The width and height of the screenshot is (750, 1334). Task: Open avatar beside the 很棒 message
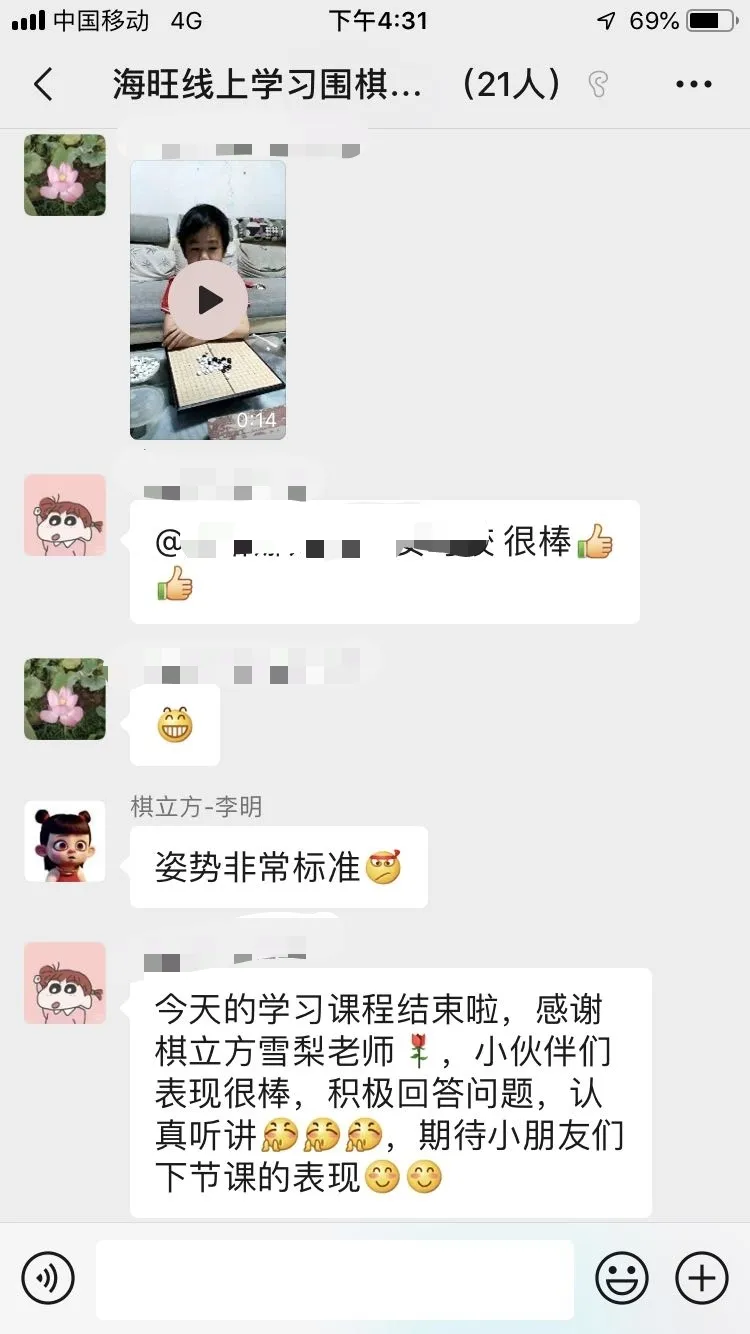point(65,515)
